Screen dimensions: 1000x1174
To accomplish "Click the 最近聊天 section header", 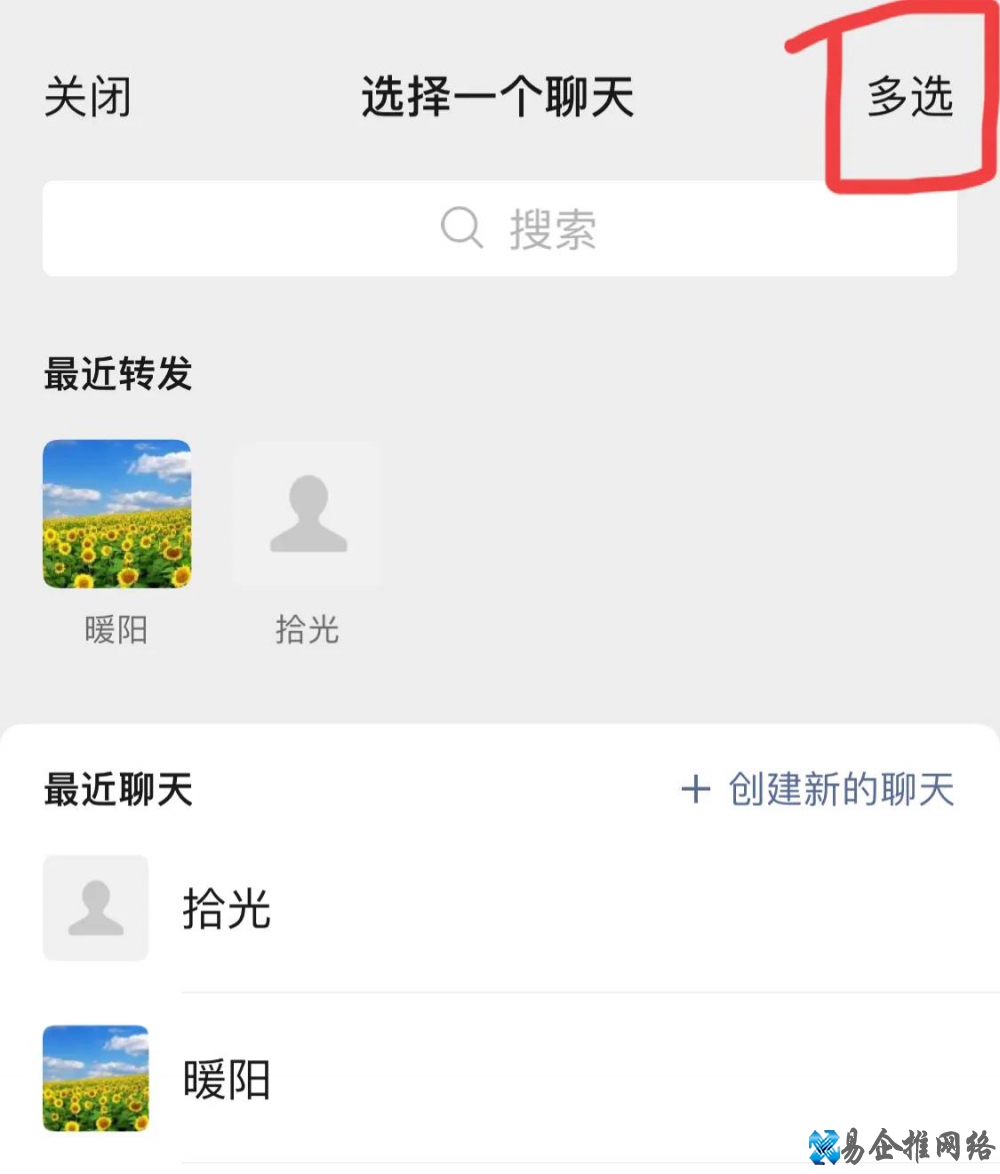I will point(115,790).
